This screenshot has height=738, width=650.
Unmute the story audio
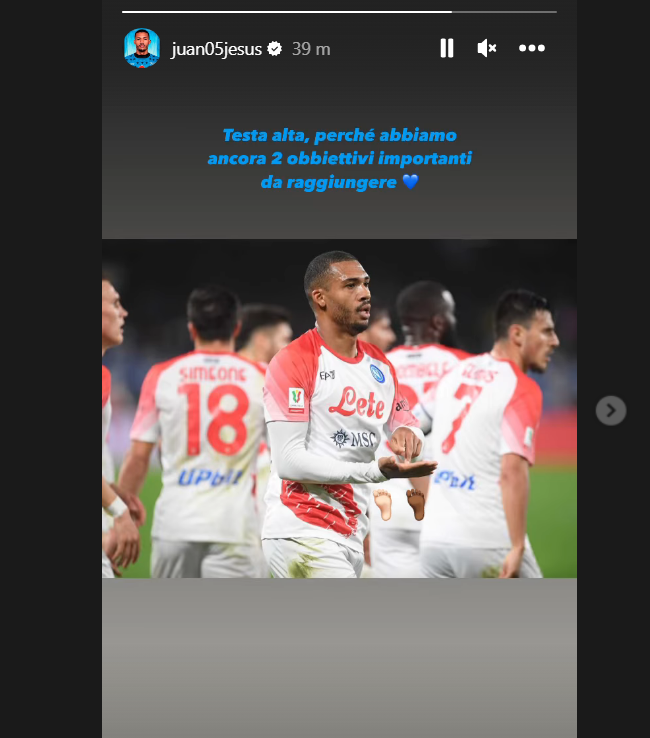point(487,48)
